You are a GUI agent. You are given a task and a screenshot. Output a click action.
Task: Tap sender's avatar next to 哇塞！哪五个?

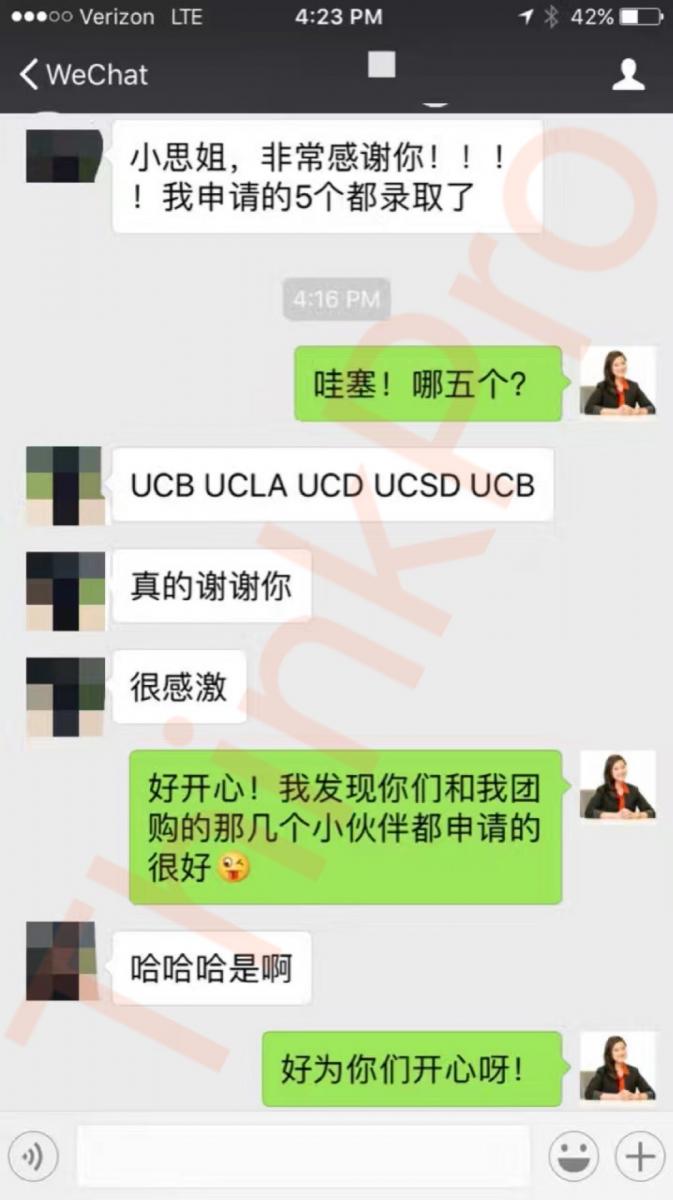pyautogui.click(x=618, y=383)
